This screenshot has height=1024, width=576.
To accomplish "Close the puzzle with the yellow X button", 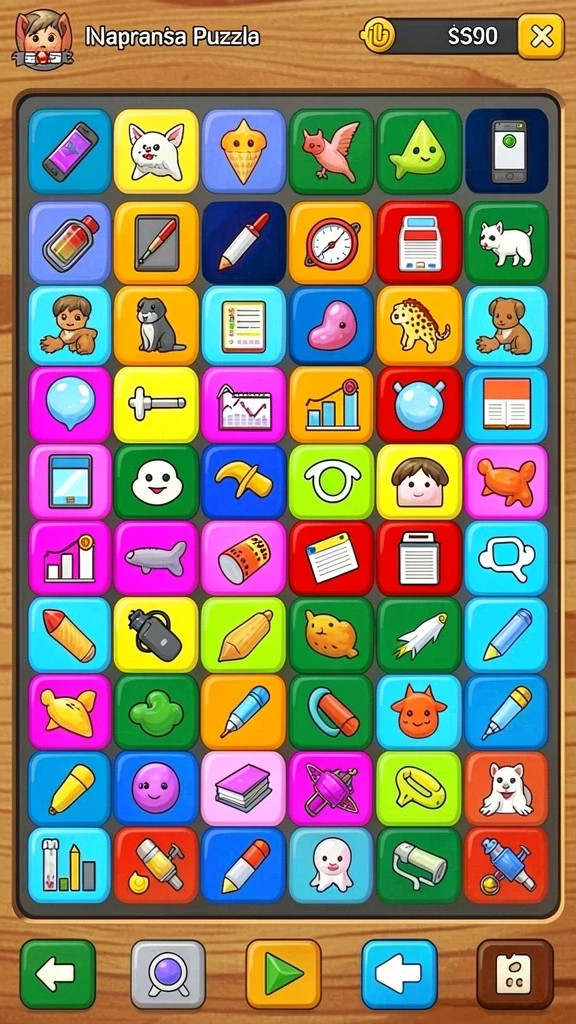I will [x=541, y=37].
